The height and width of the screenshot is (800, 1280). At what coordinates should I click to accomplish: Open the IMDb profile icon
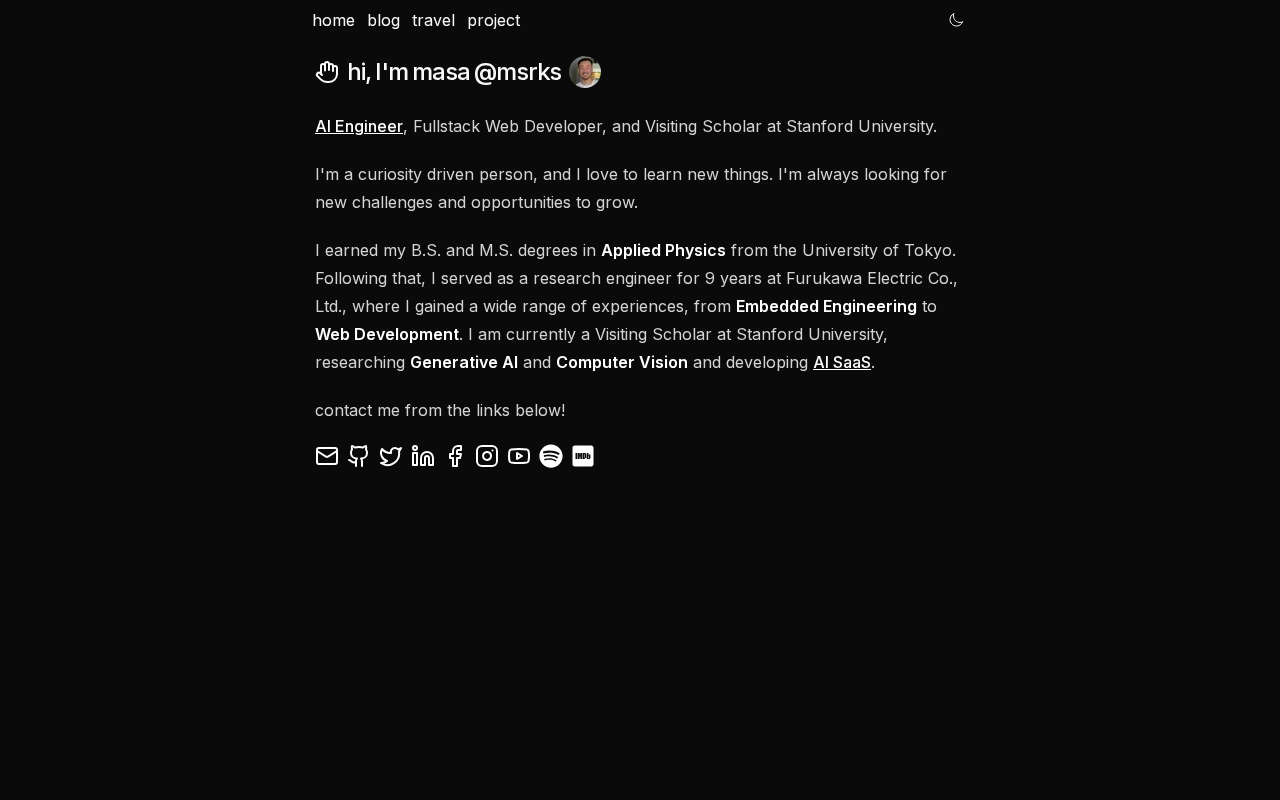click(583, 456)
